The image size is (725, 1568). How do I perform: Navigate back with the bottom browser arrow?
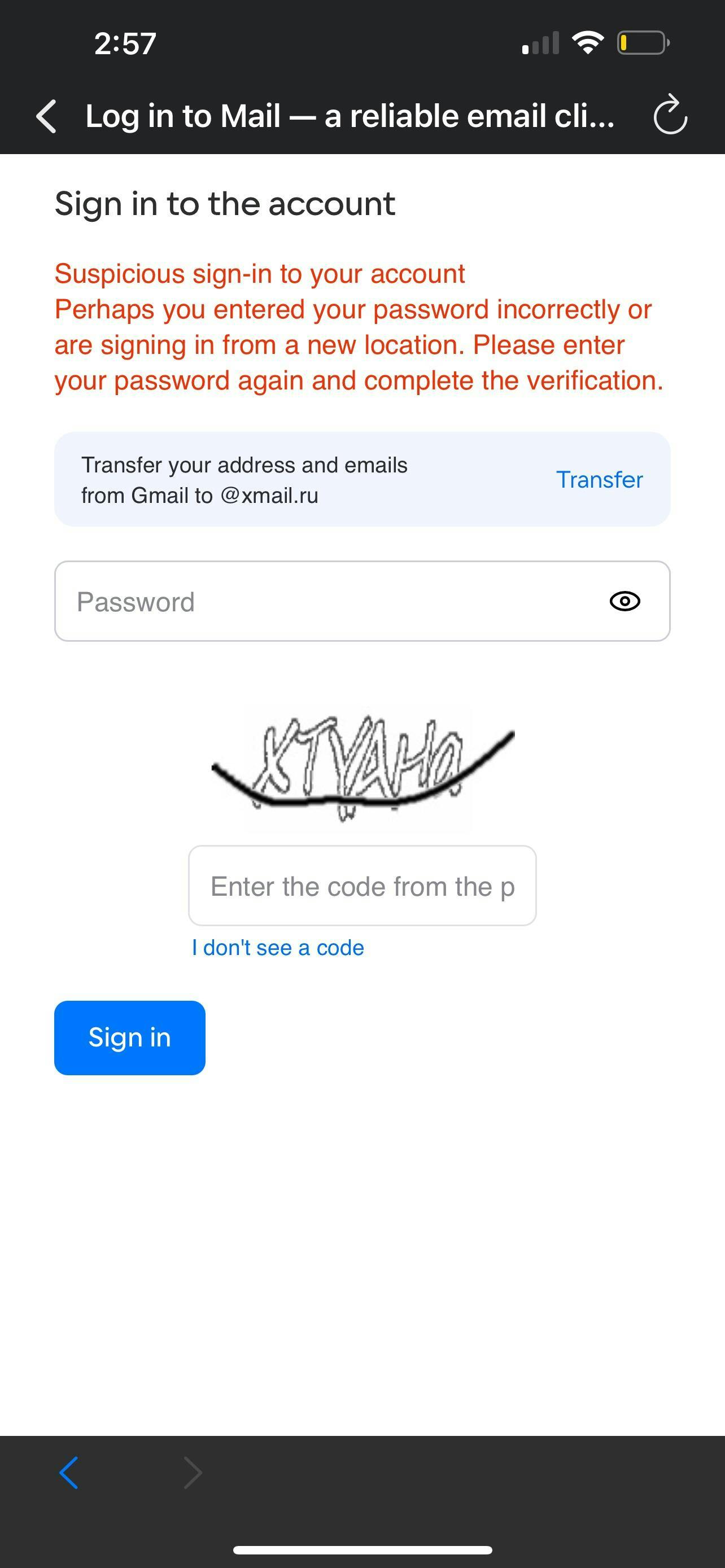click(69, 1473)
